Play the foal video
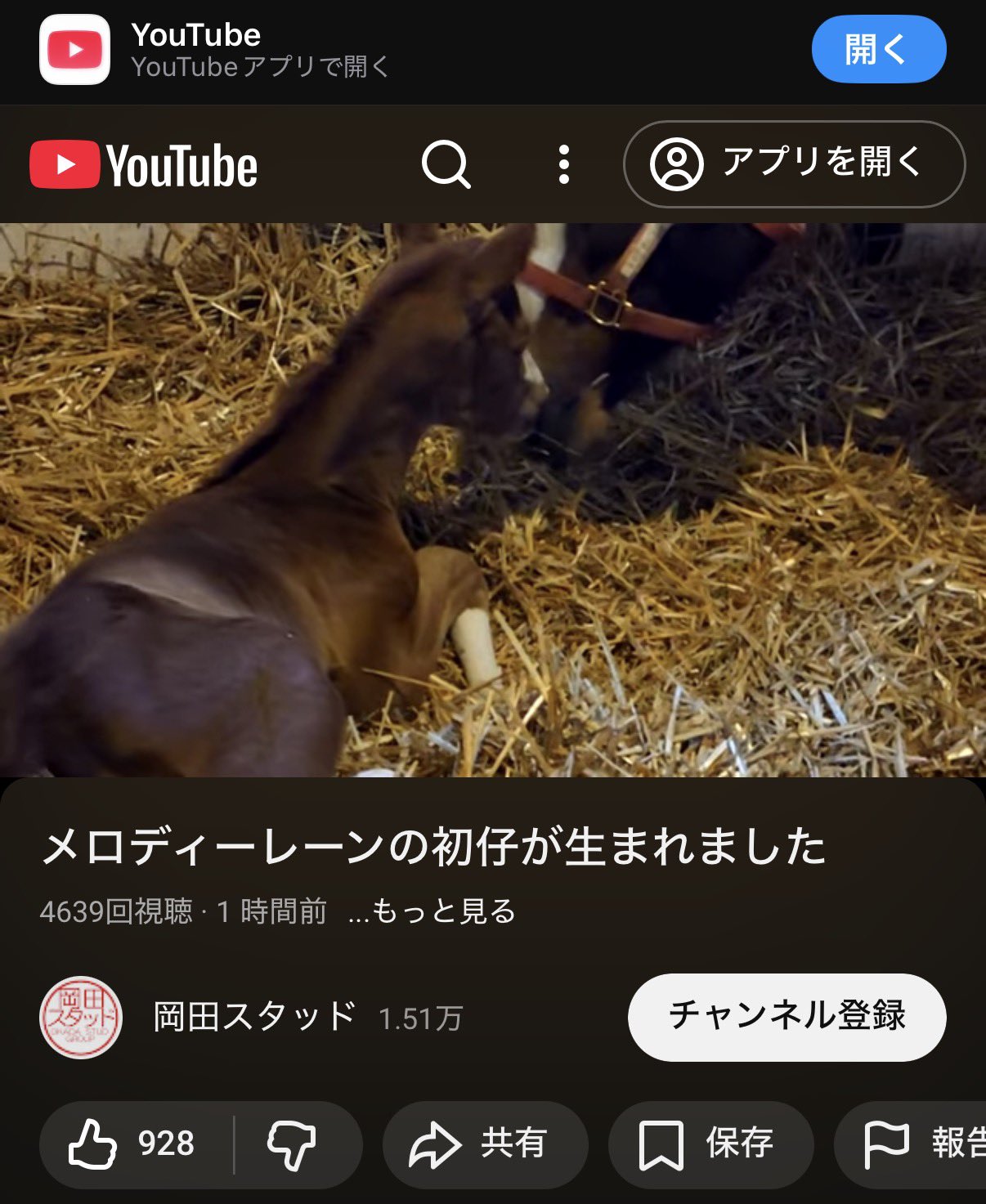Screen dimensions: 986x1204 point(493,499)
